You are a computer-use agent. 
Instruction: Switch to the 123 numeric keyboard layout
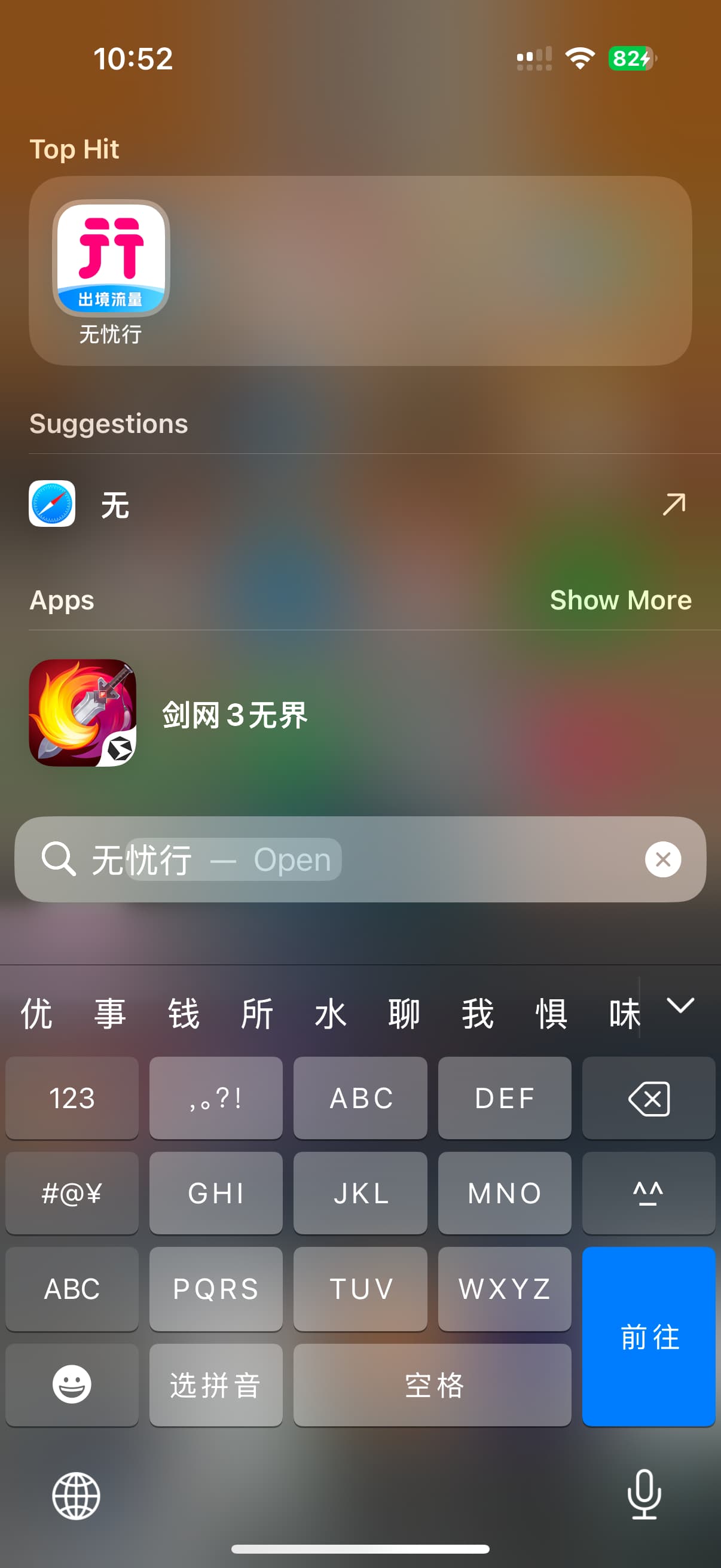click(71, 1097)
